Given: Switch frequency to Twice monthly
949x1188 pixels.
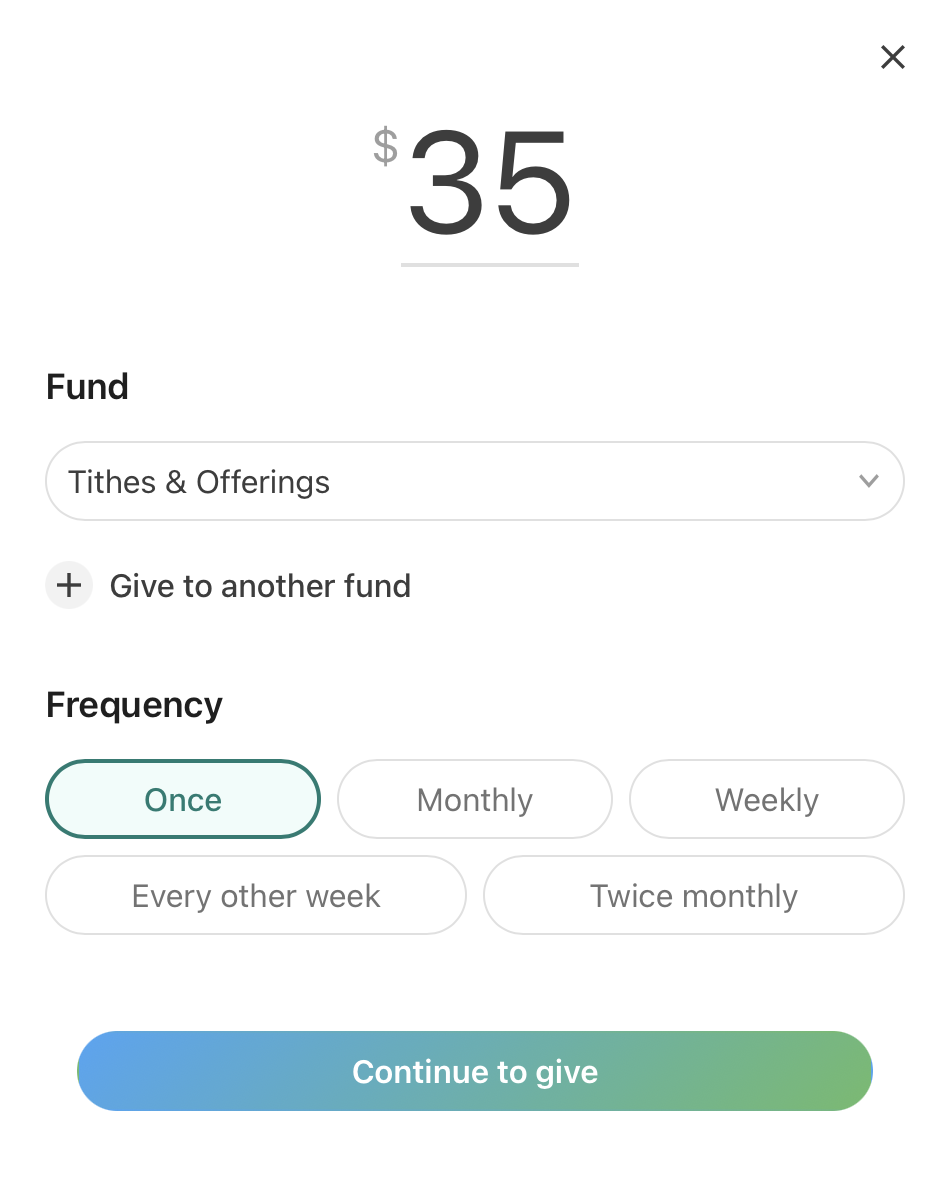Looking at the screenshot, I should tap(694, 896).
